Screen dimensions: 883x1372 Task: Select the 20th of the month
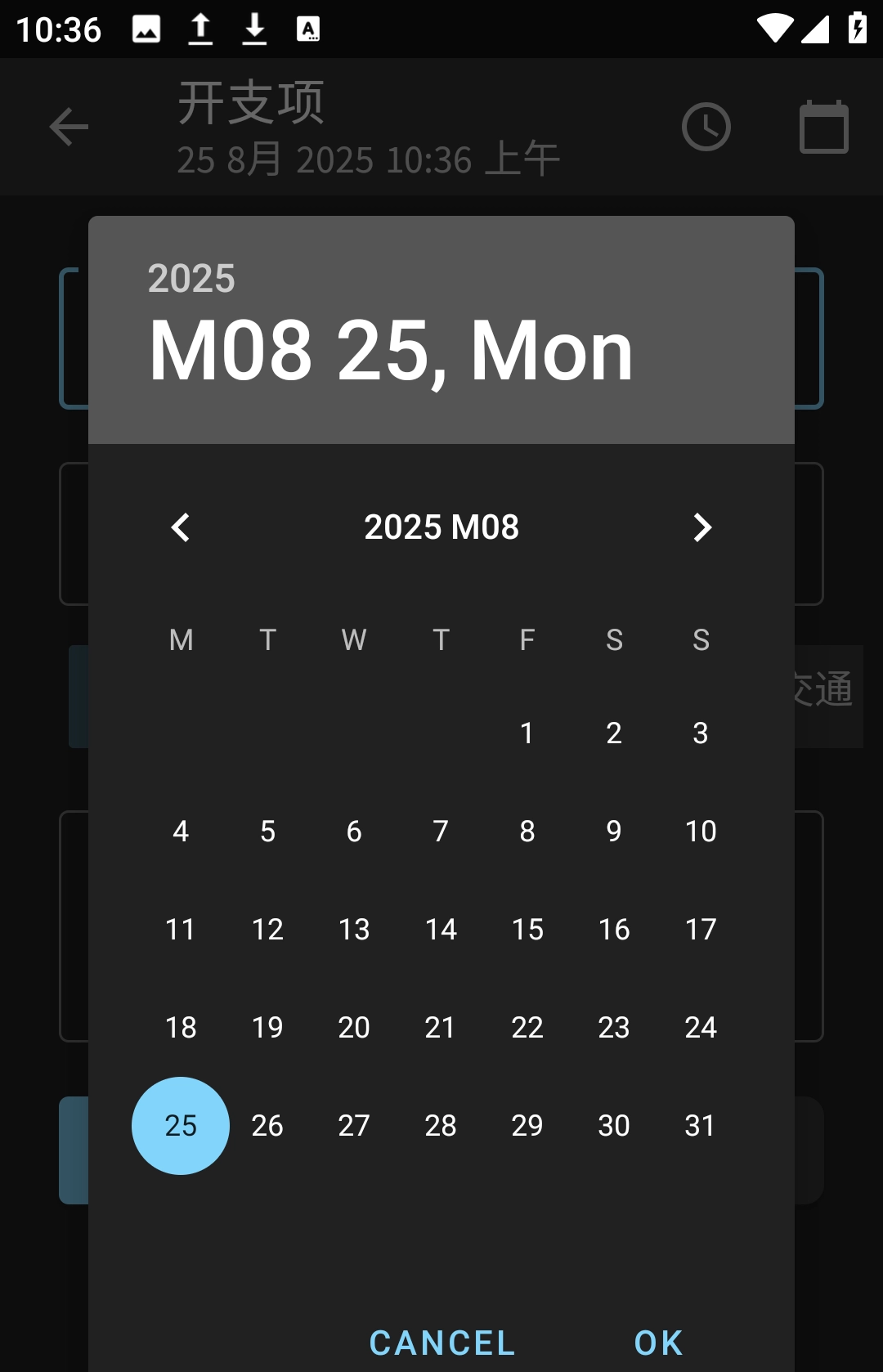pyautogui.click(x=354, y=1028)
